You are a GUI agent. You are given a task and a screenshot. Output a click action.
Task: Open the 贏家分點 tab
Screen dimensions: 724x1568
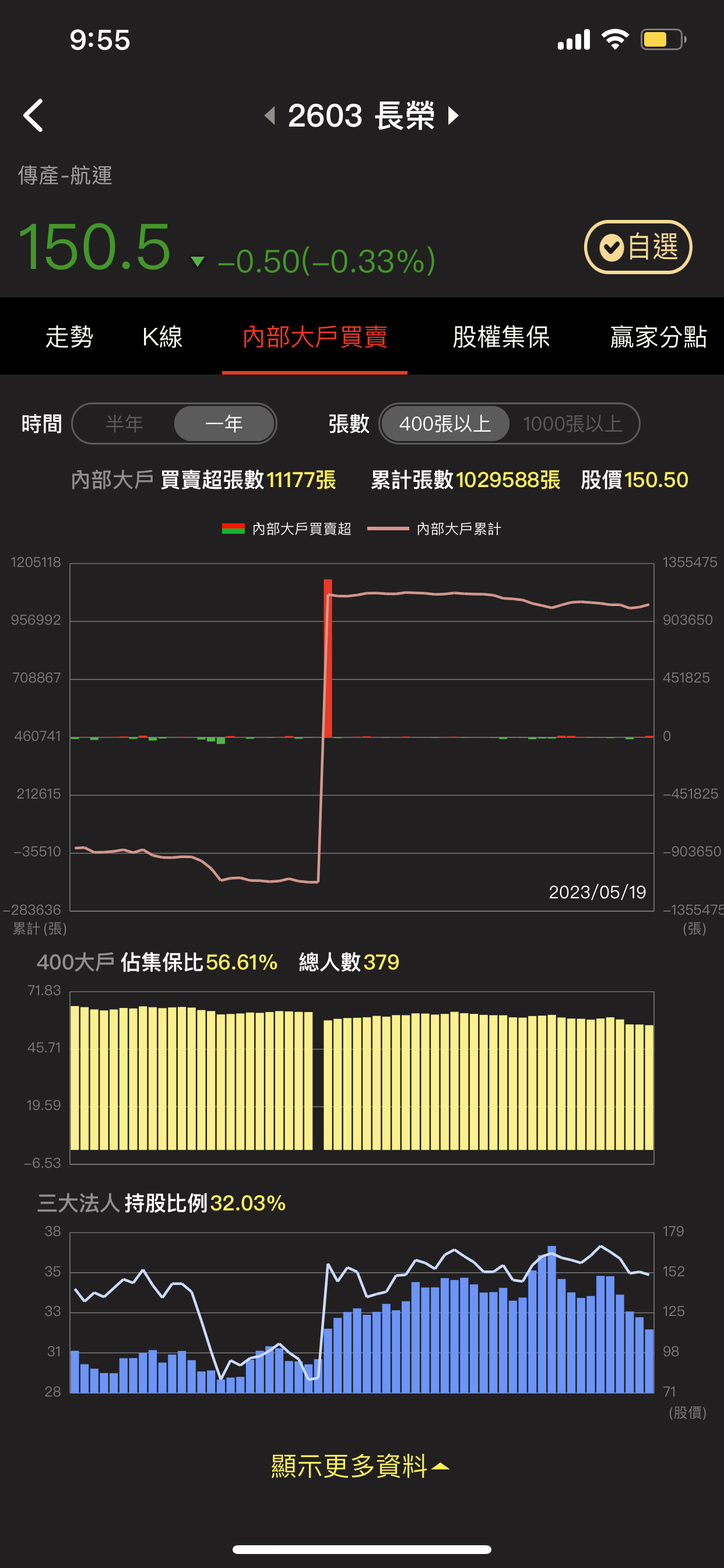(658, 337)
